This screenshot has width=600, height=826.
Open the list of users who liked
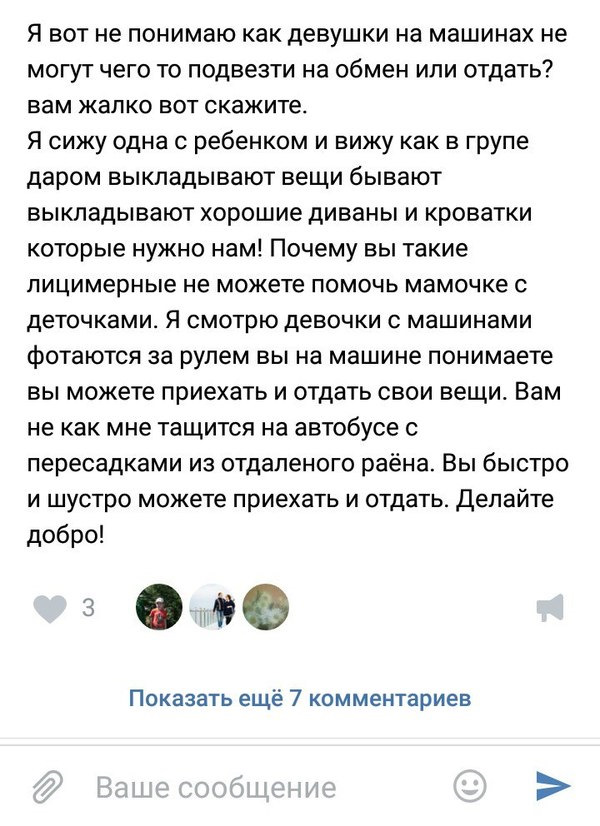pyautogui.click(x=212, y=606)
